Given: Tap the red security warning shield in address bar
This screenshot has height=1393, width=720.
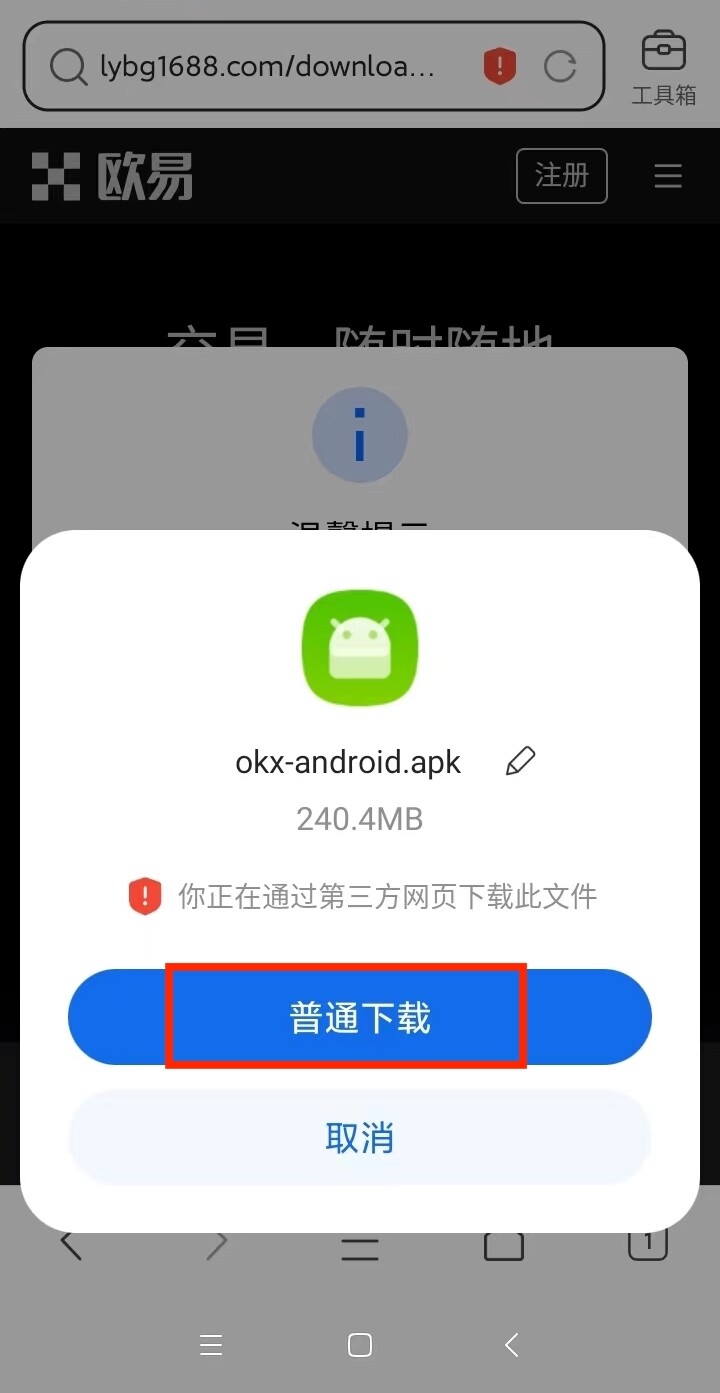Looking at the screenshot, I should pyautogui.click(x=499, y=66).
